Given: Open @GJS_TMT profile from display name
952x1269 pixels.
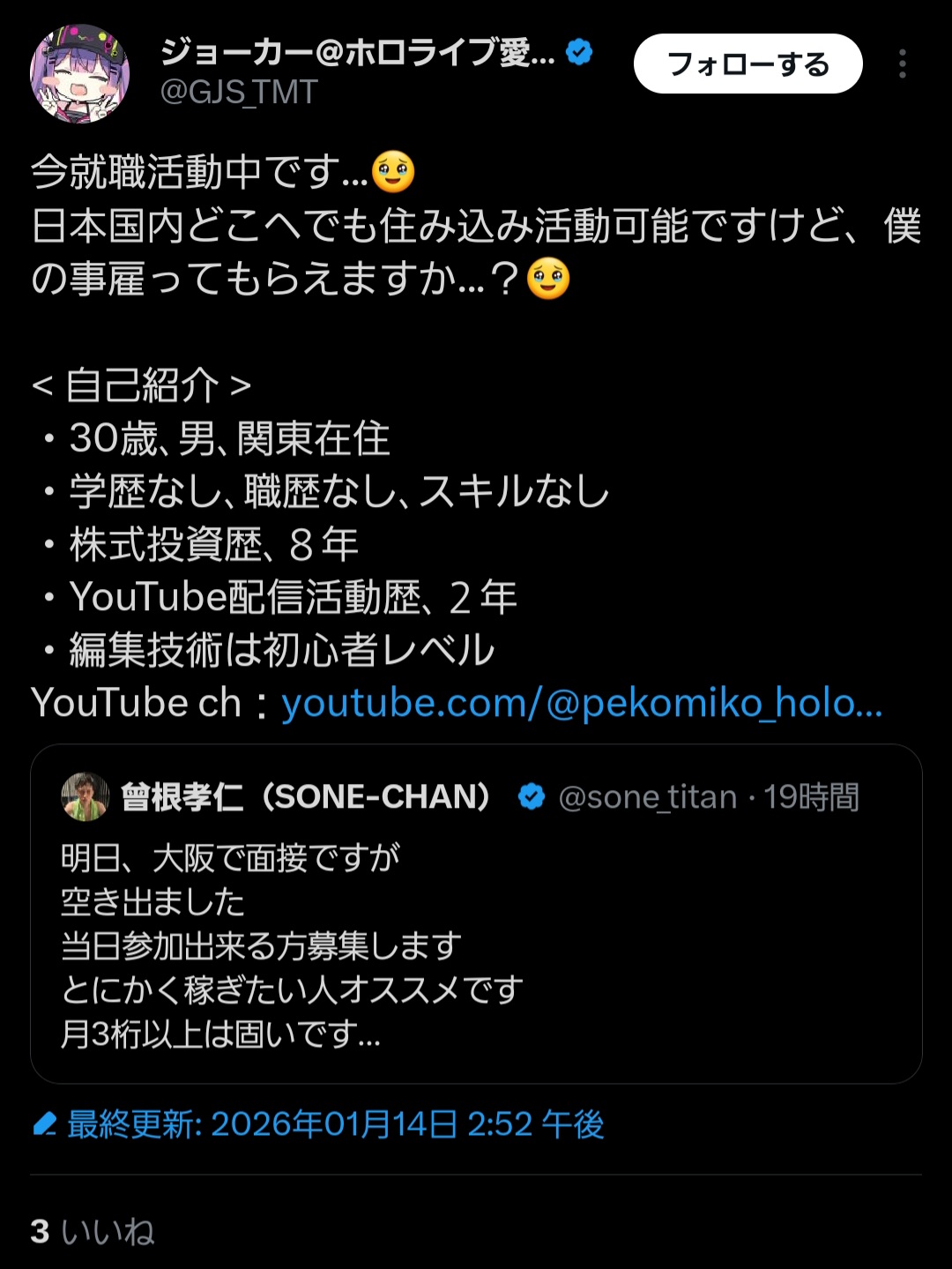Looking at the screenshot, I should coord(357,54).
